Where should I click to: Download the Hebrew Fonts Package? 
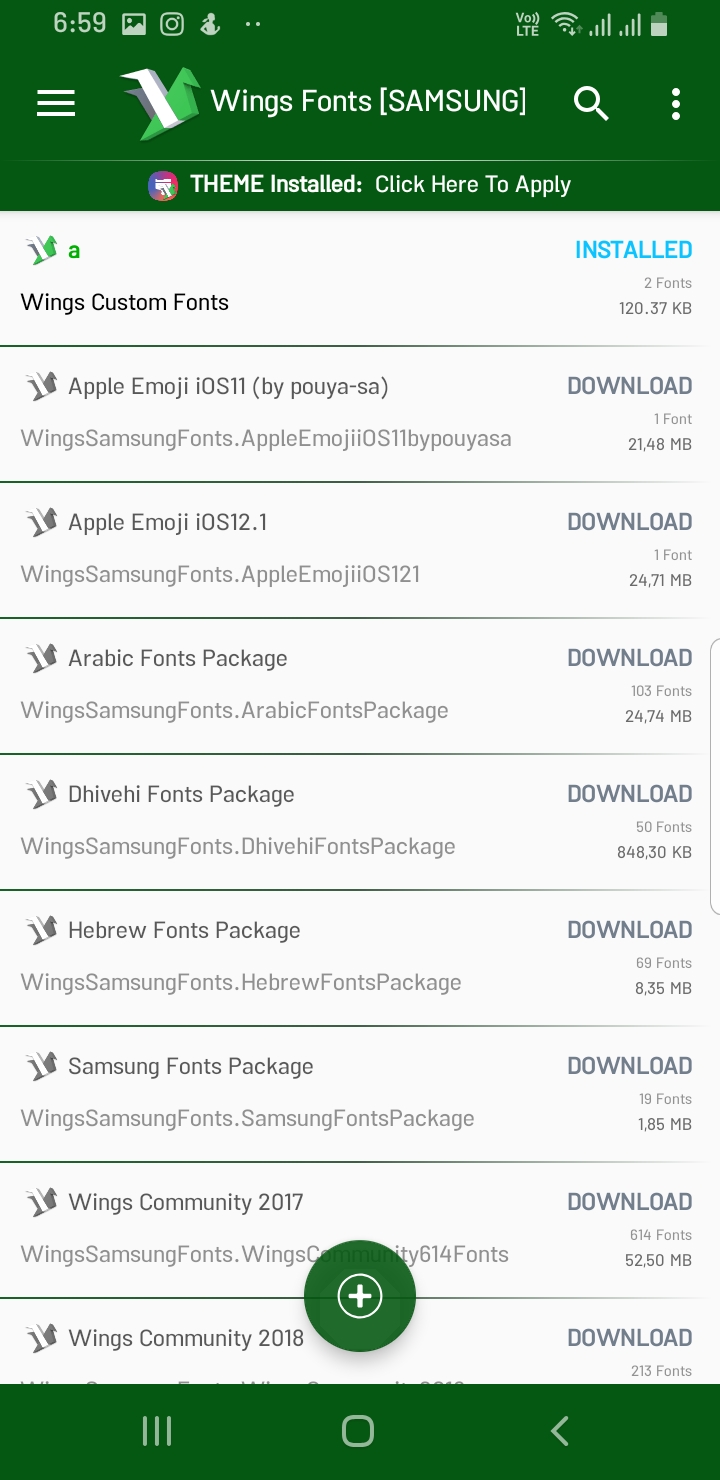tap(629, 930)
